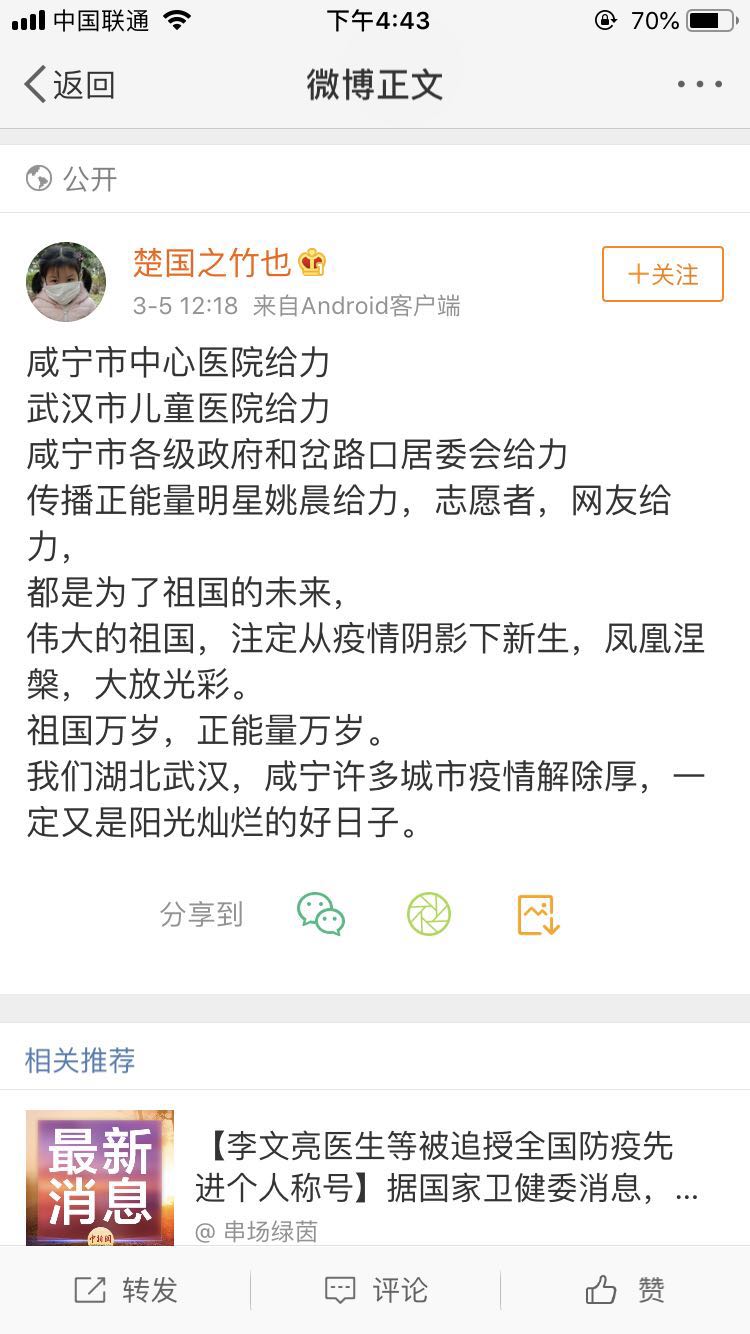The height and width of the screenshot is (1334, 750).
Task: Open the three-dot overflow menu
Action: click(x=699, y=85)
